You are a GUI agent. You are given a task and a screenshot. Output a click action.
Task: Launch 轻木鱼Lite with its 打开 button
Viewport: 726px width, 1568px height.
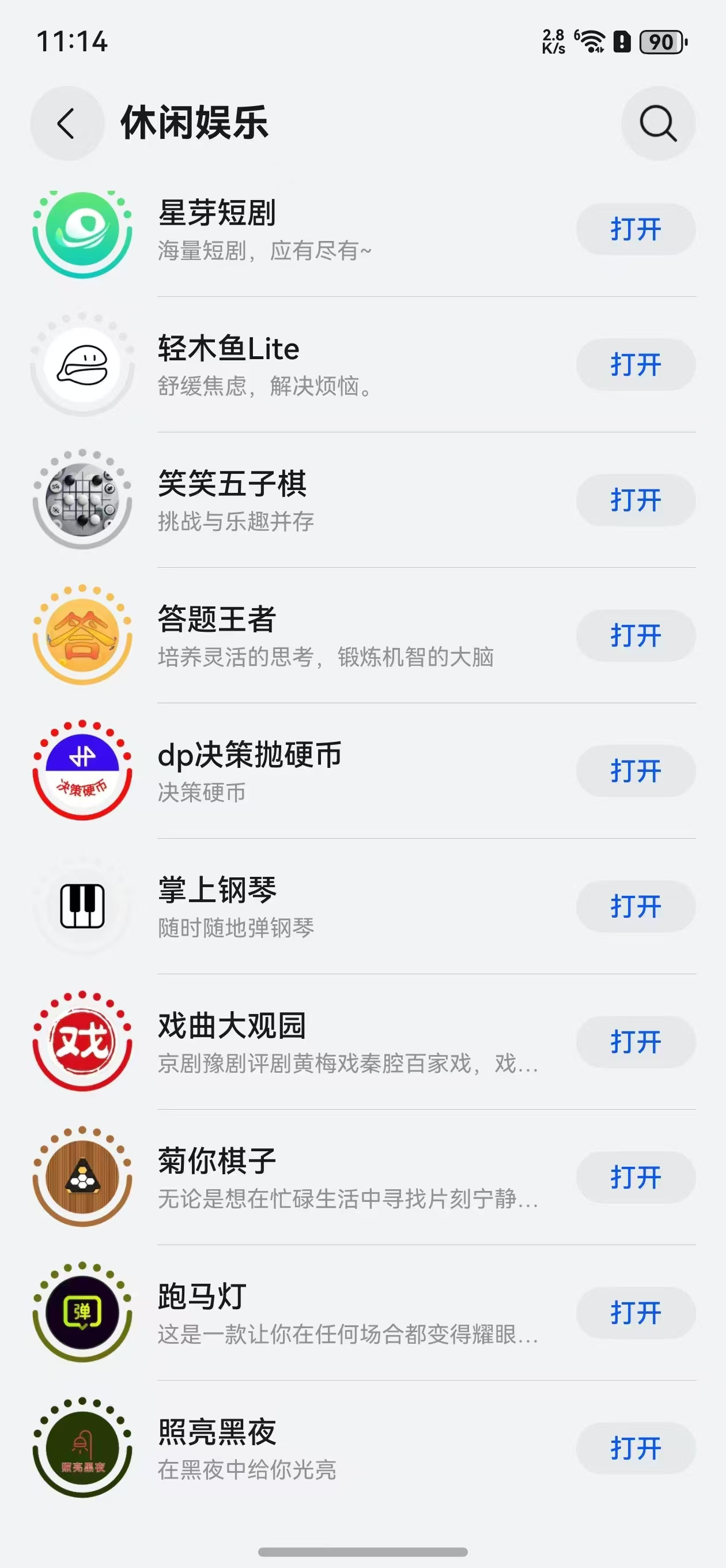coord(636,364)
